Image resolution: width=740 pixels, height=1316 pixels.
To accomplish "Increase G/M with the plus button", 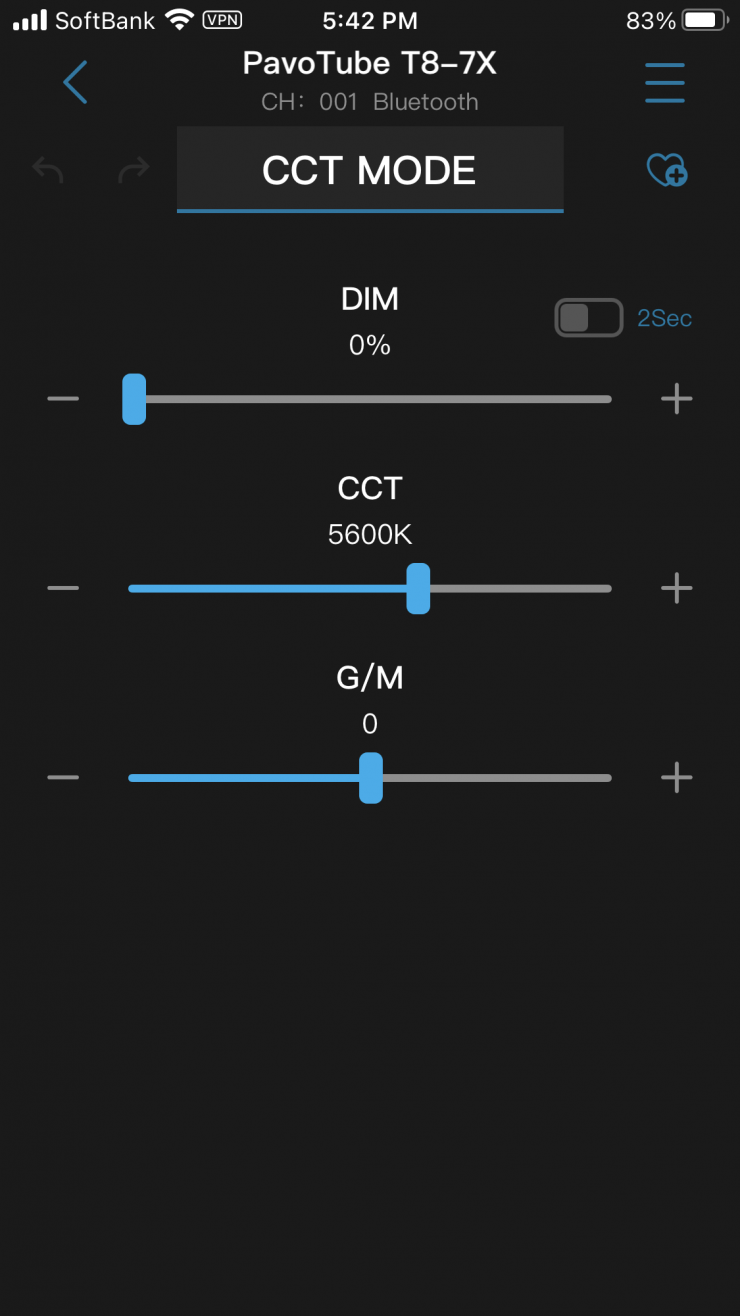I will click(677, 777).
